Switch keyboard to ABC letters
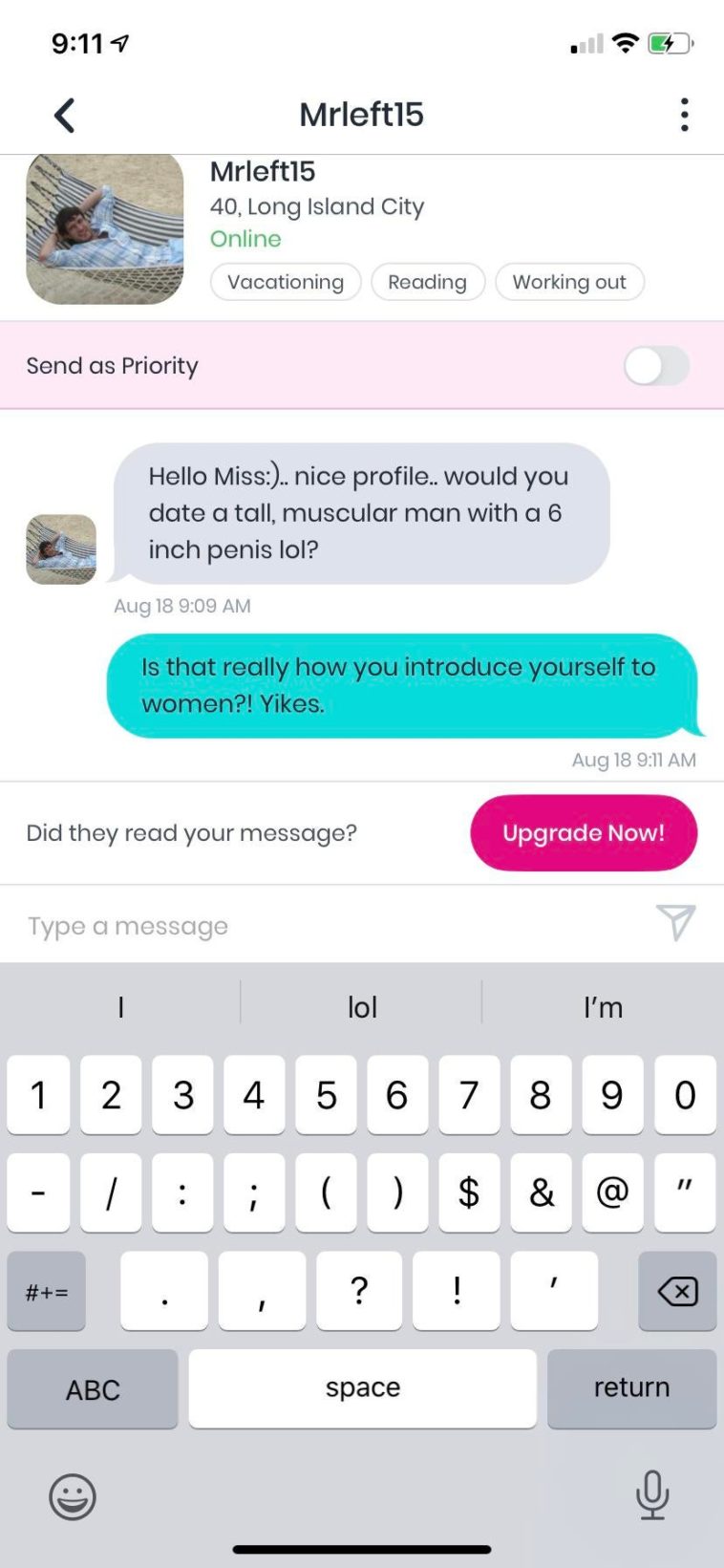Image resolution: width=724 pixels, height=1568 pixels. coord(93,1388)
